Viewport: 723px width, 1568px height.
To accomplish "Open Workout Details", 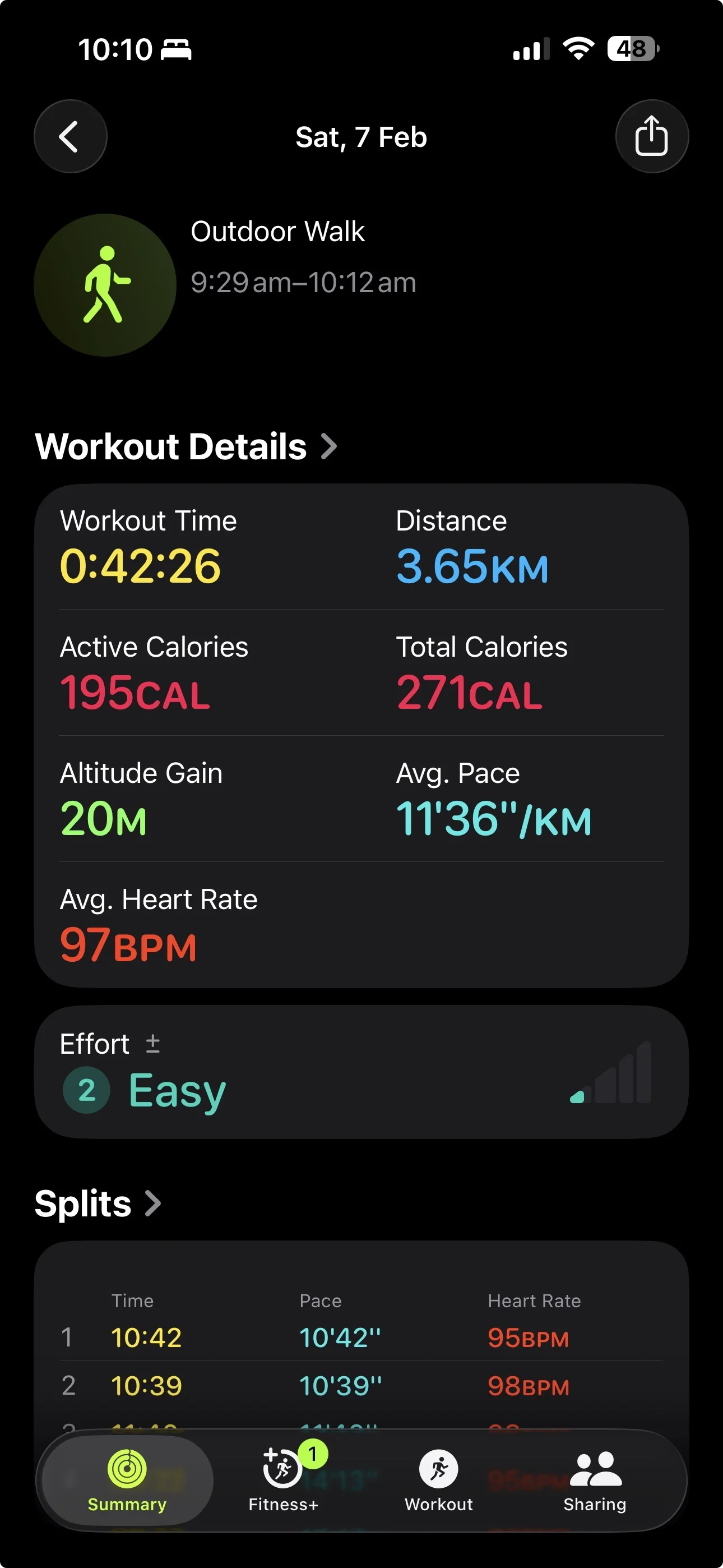I will (x=186, y=447).
